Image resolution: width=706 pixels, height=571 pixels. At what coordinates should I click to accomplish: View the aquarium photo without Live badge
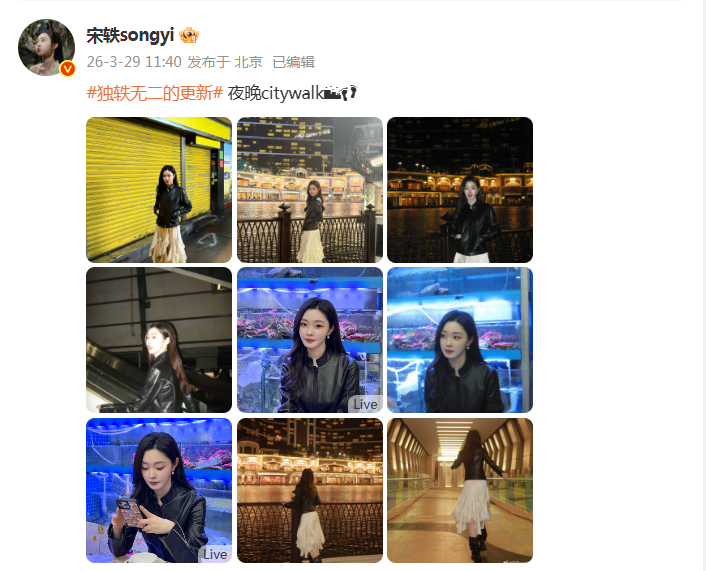[x=460, y=340]
